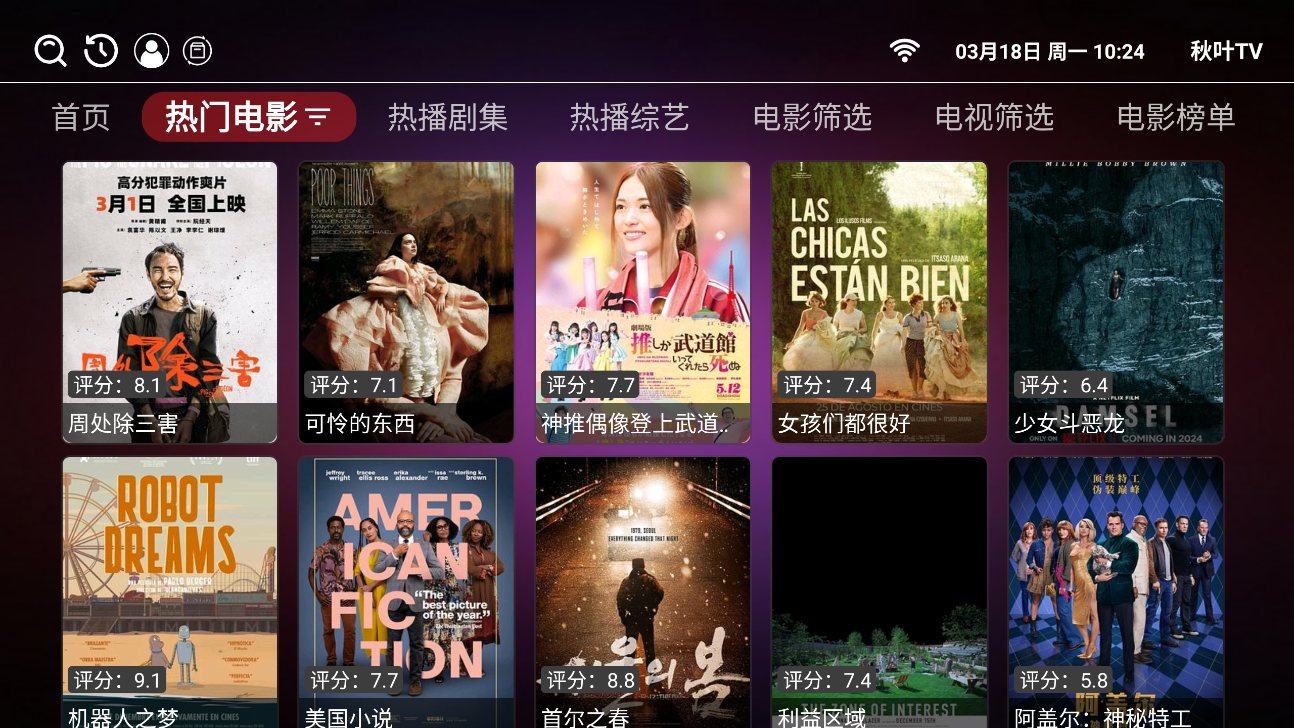
Task: Switch to the 首页 tab
Action: pyautogui.click(x=81, y=117)
